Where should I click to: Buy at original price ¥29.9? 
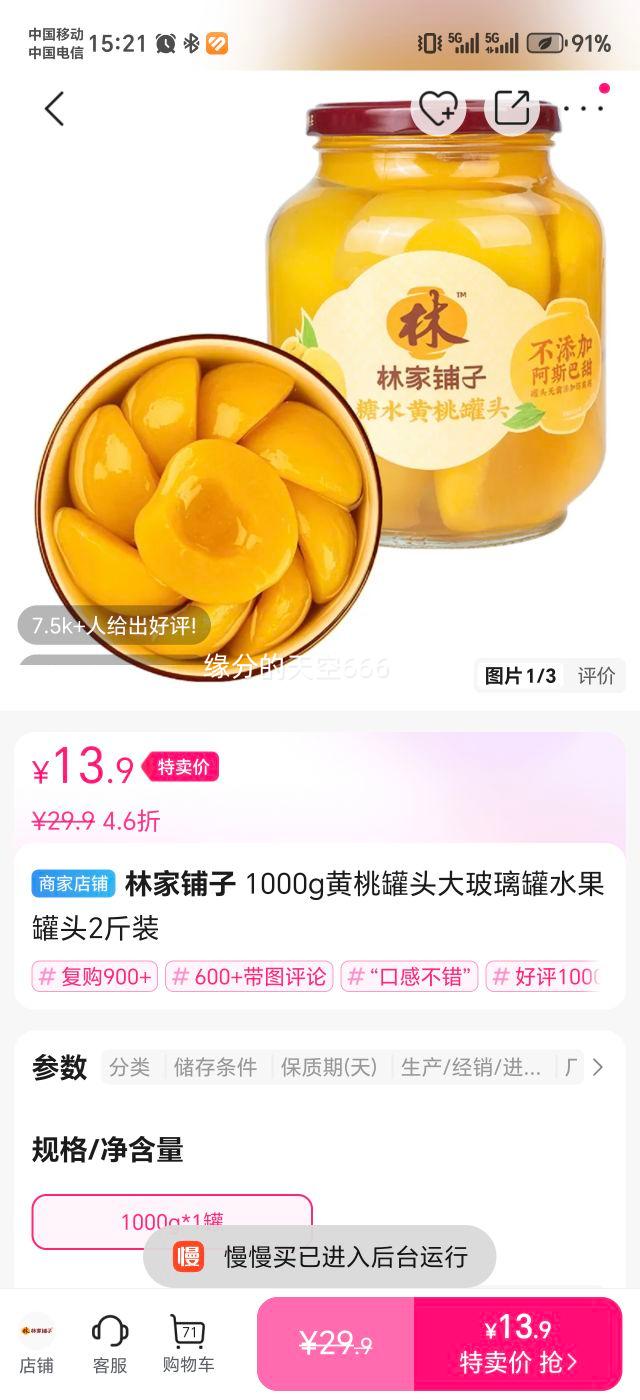(336, 1344)
